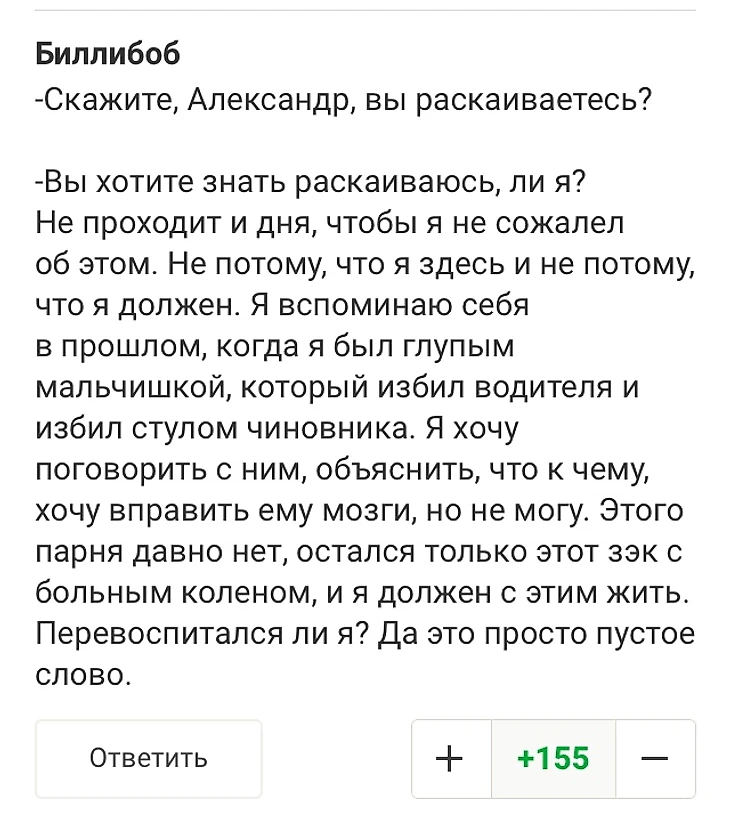The image size is (730, 821).
Task: Downvote the comment with the minus button
Action: coord(656,759)
